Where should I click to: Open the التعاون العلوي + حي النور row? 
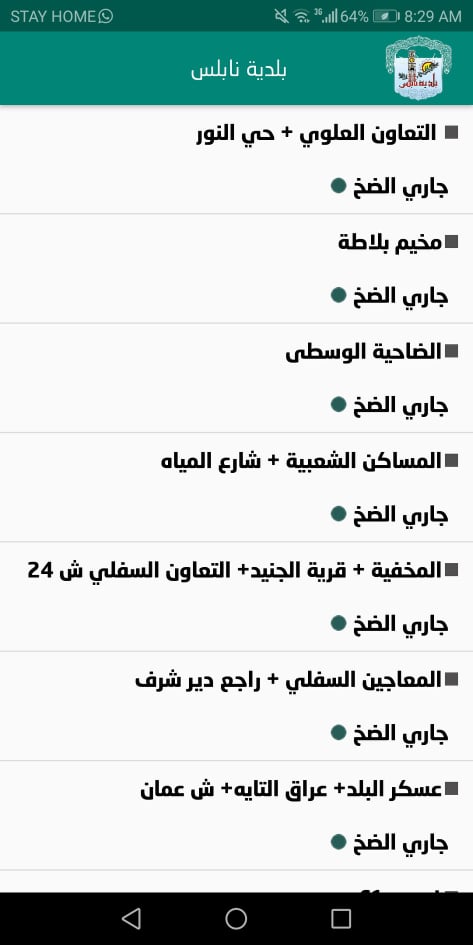click(x=236, y=160)
